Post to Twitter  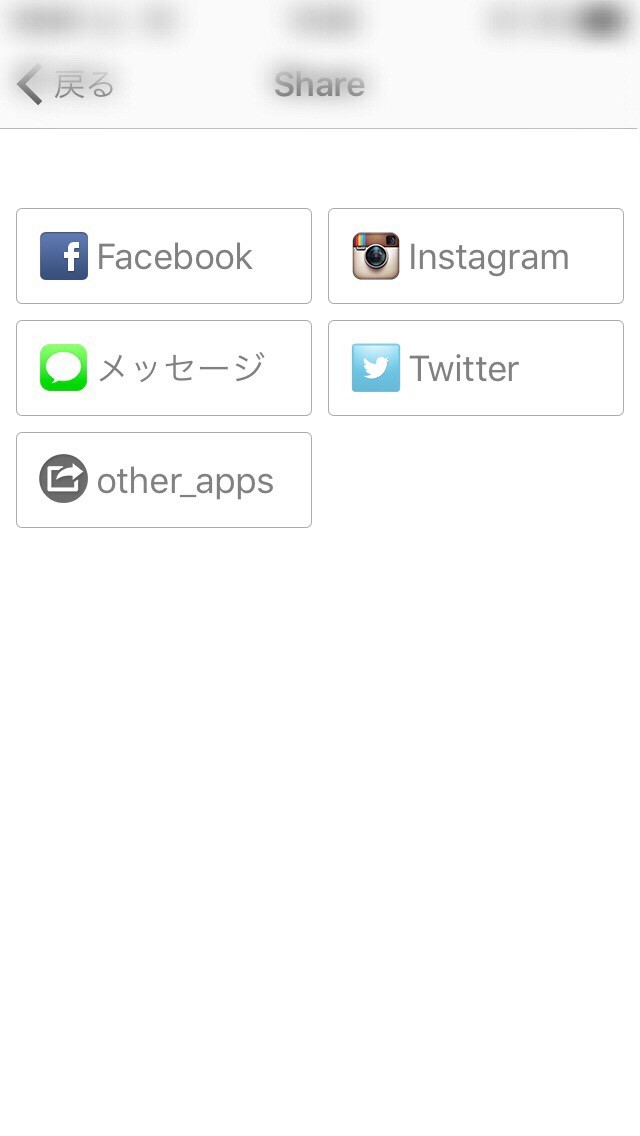[476, 368]
